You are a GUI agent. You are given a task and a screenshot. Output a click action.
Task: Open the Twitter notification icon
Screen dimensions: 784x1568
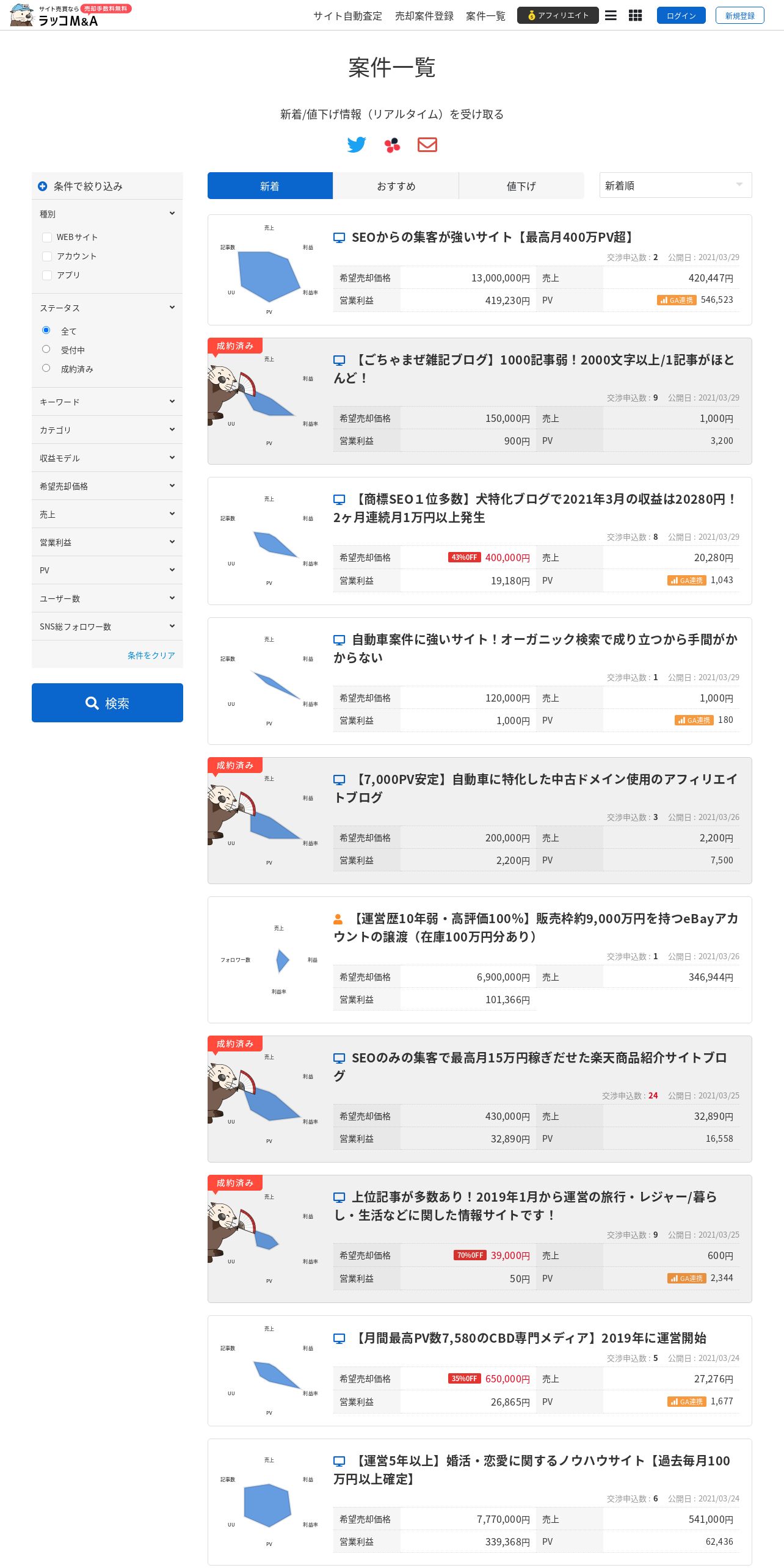point(357,145)
